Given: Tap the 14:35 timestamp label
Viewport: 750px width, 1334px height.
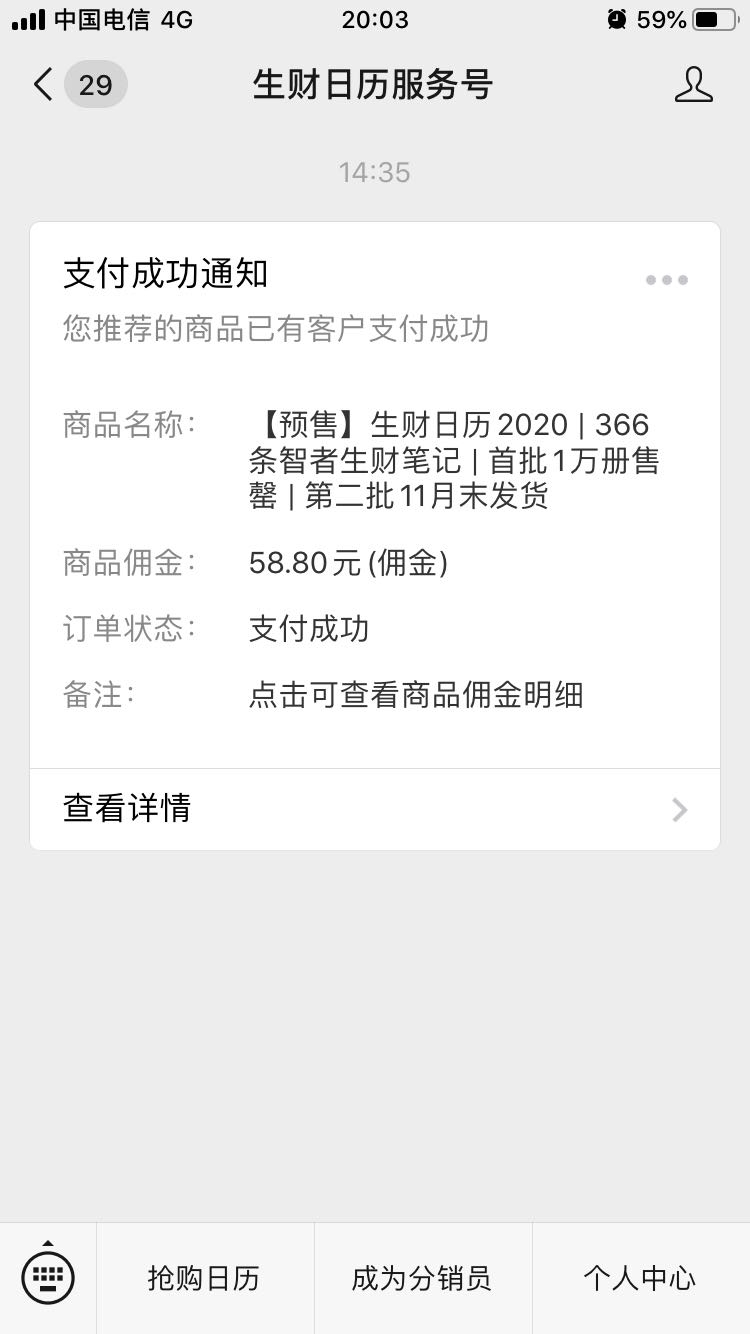Looking at the screenshot, I should pyautogui.click(x=375, y=171).
